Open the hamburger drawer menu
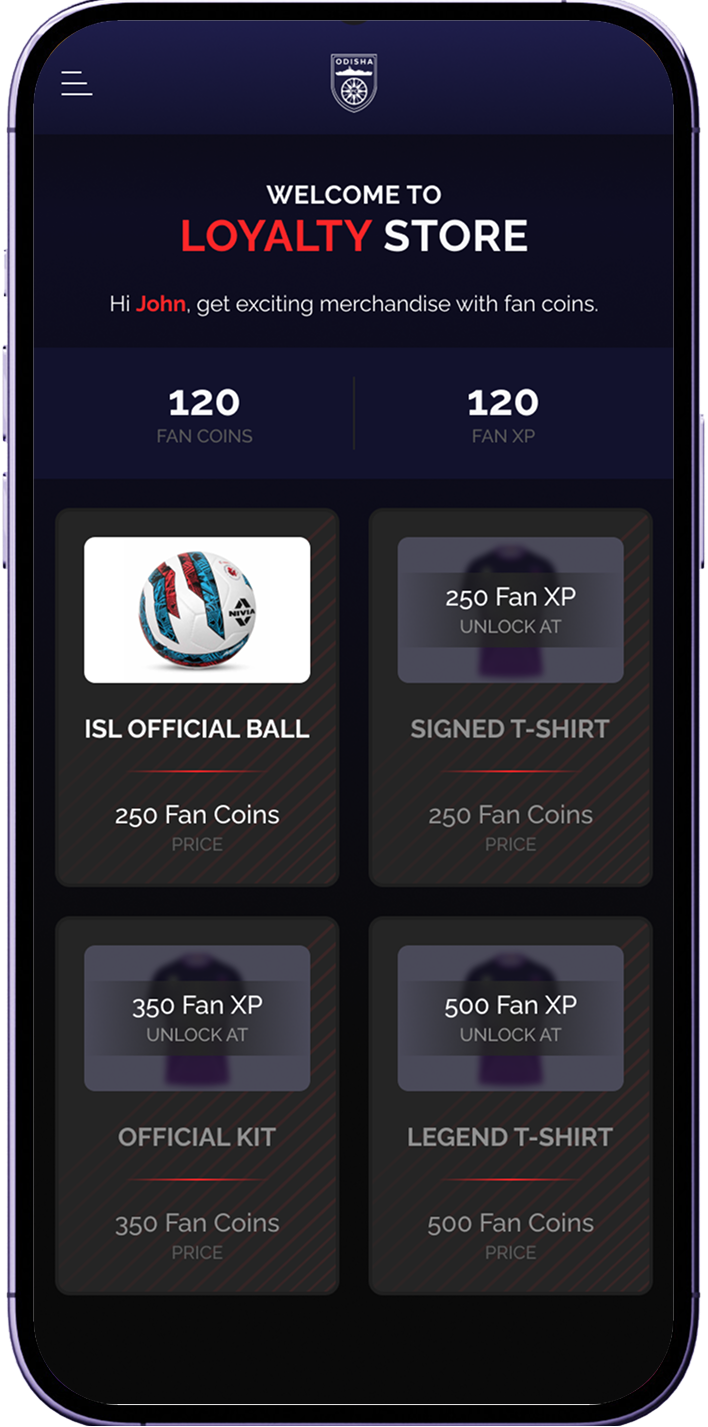 click(x=76, y=84)
